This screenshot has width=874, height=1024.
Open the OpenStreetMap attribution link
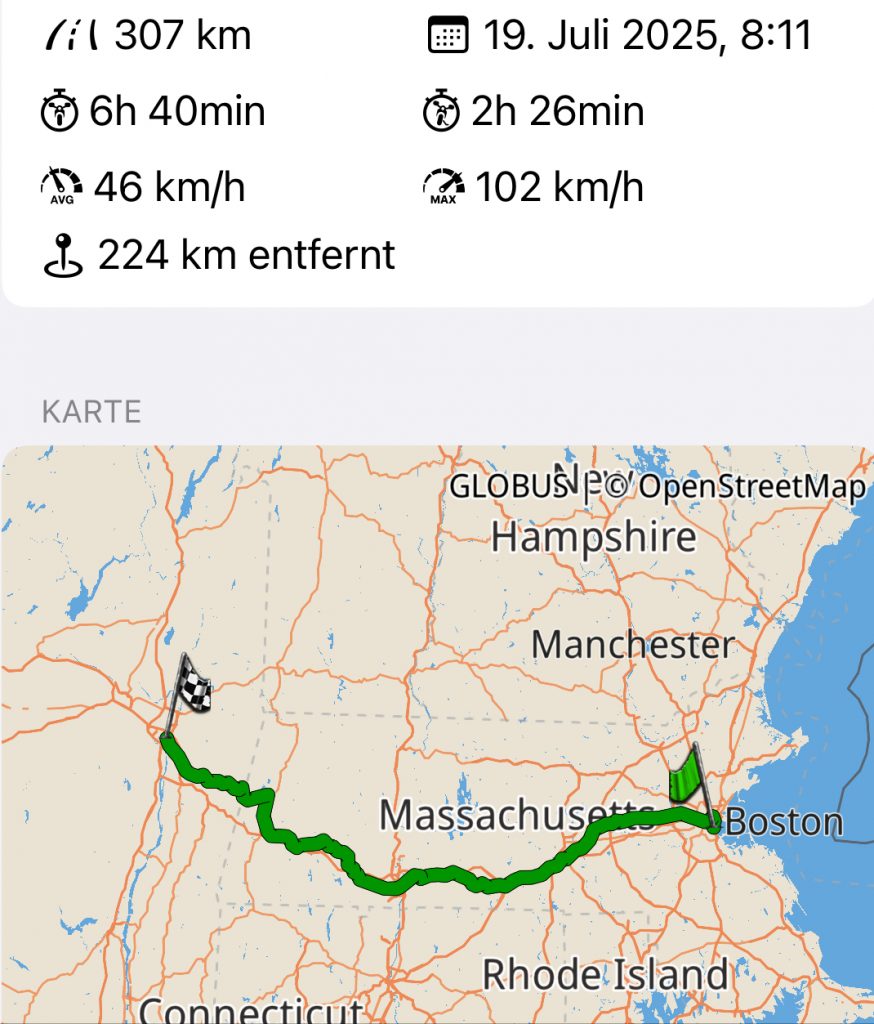pos(737,487)
